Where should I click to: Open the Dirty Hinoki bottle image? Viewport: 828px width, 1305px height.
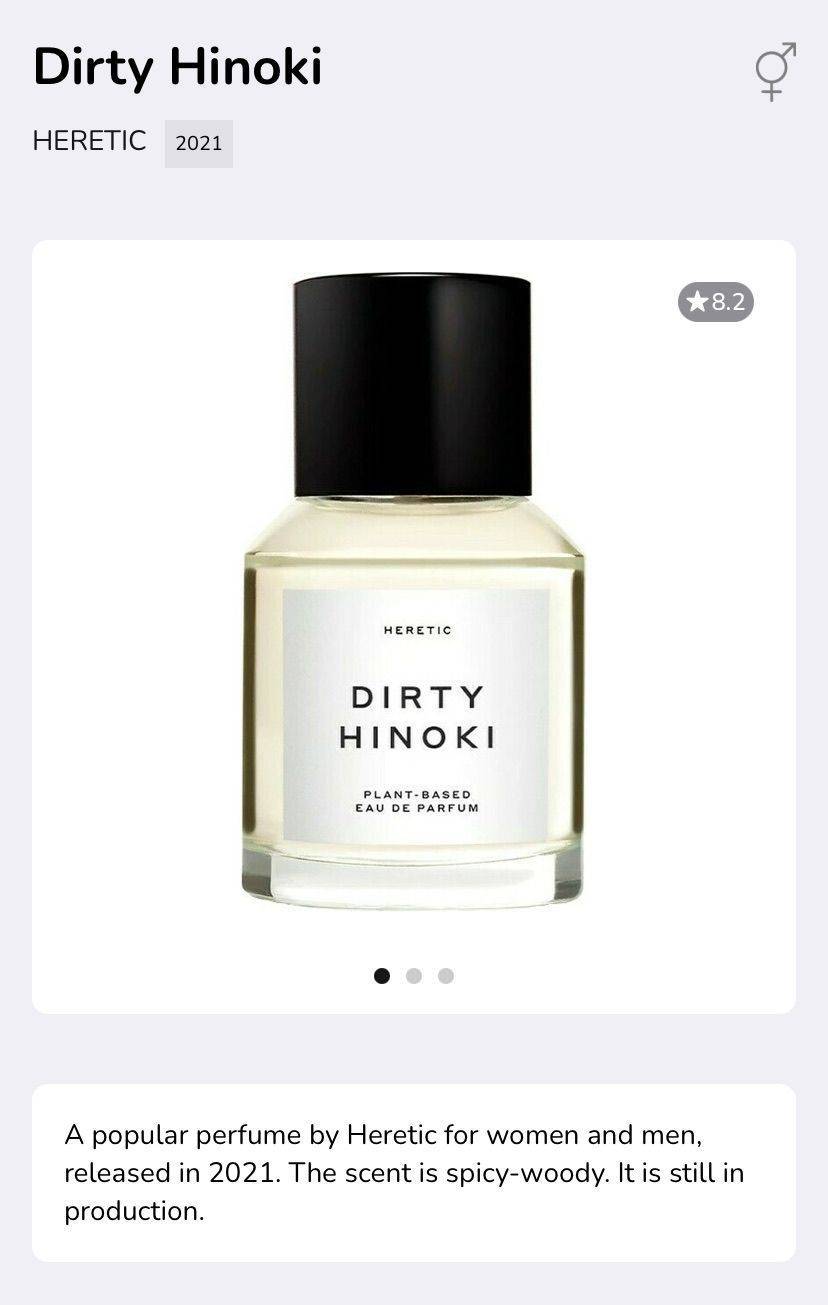tap(412, 590)
